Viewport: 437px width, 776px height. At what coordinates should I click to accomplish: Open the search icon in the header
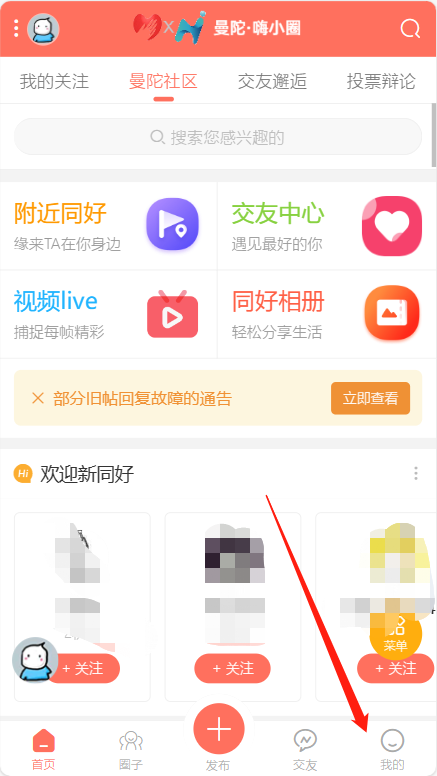click(410, 29)
